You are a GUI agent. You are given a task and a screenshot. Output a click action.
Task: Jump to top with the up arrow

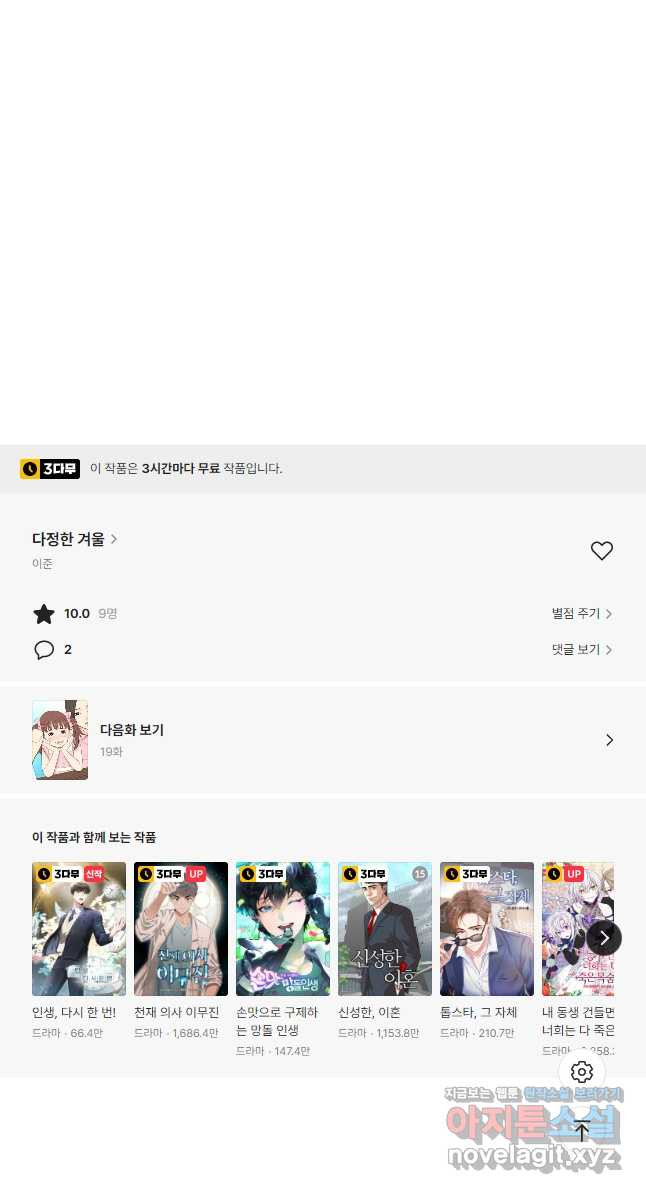click(x=582, y=1131)
